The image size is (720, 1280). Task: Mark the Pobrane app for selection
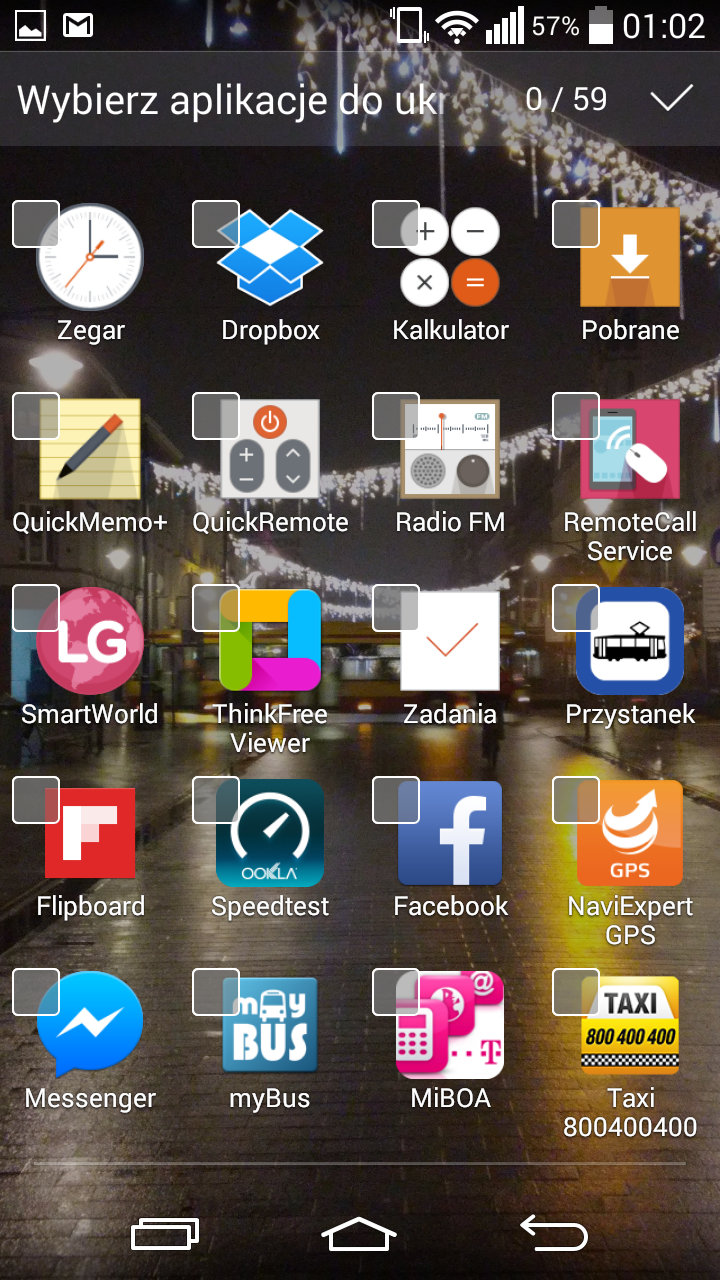pos(576,224)
